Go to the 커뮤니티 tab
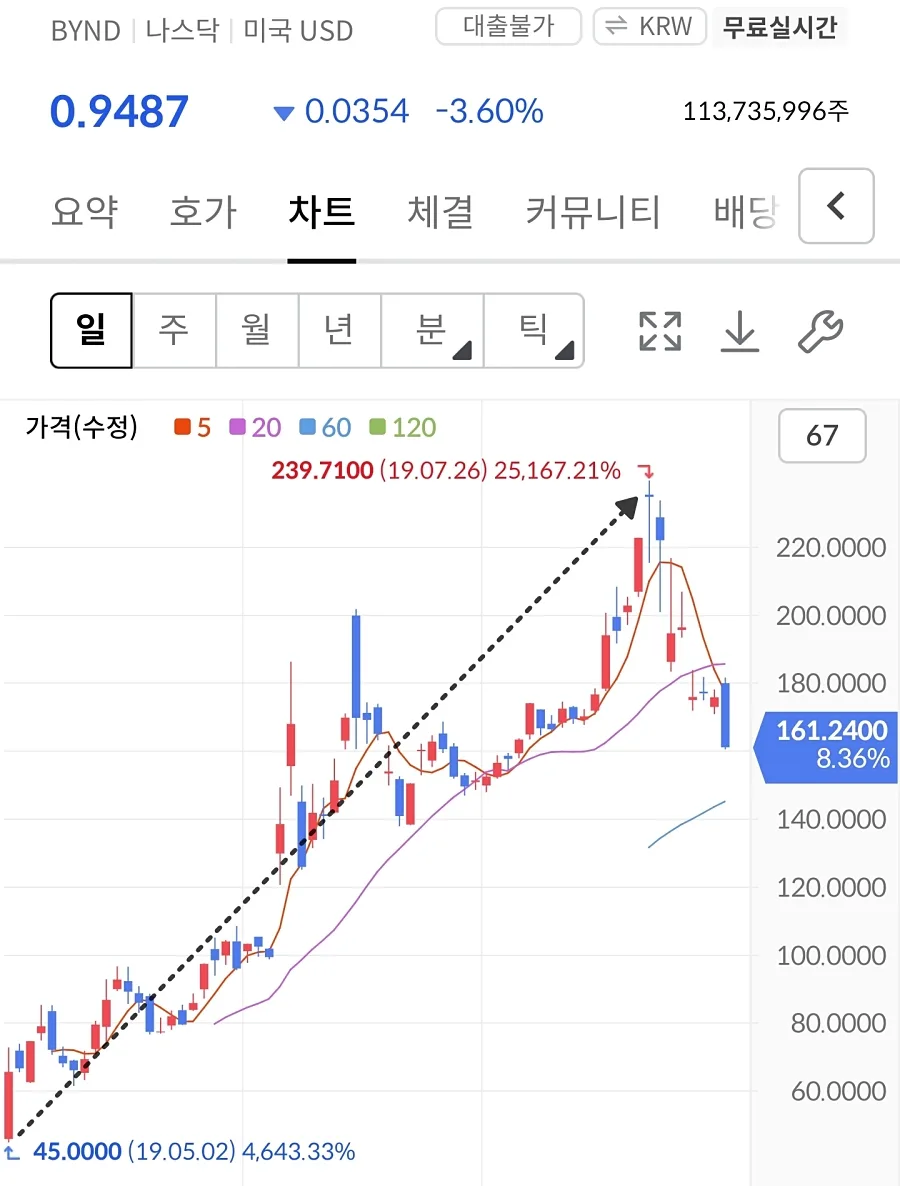The height and width of the screenshot is (1186, 900). (593, 211)
